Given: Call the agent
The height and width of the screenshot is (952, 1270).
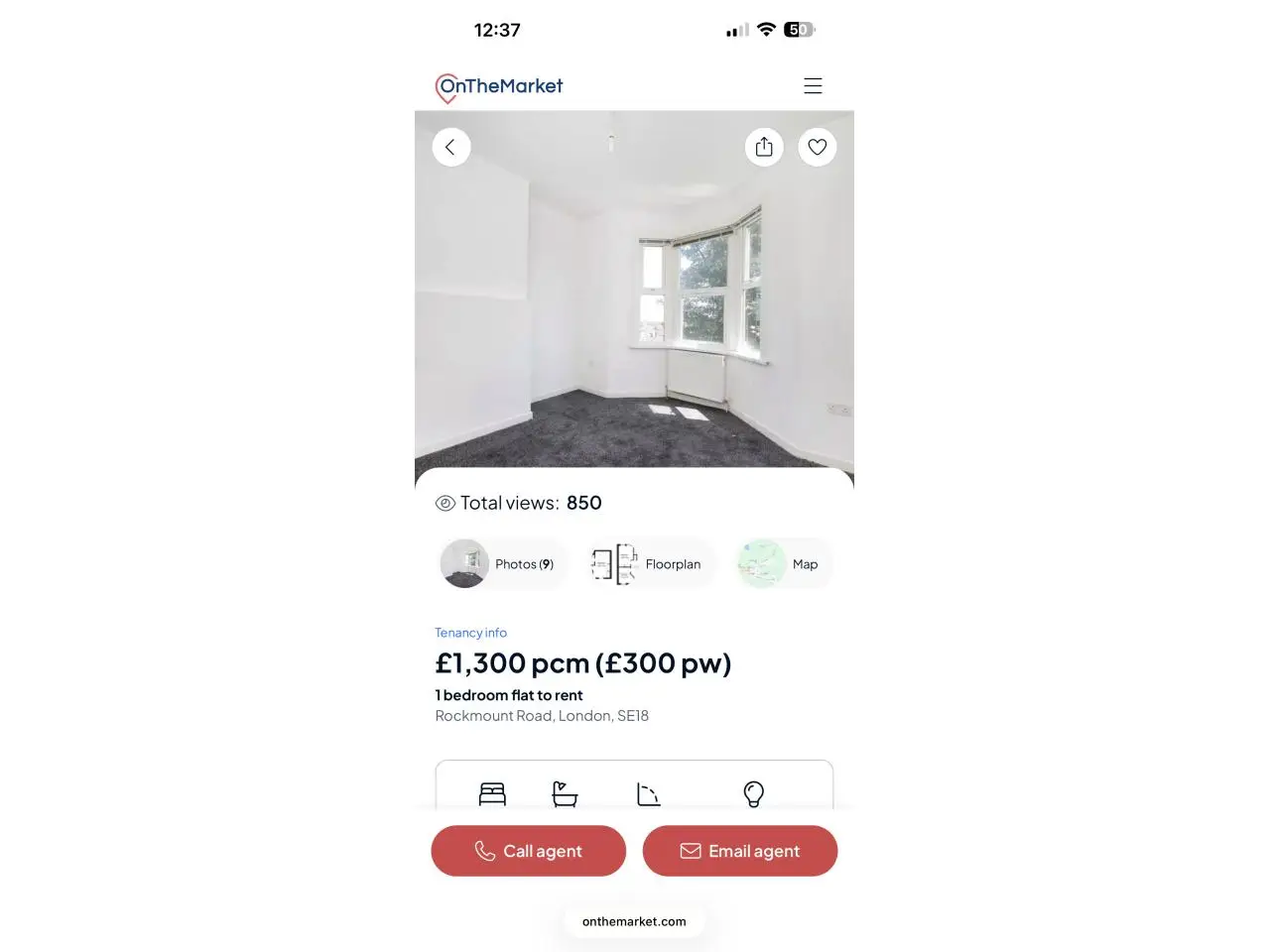Looking at the screenshot, I should click(528, 851).
